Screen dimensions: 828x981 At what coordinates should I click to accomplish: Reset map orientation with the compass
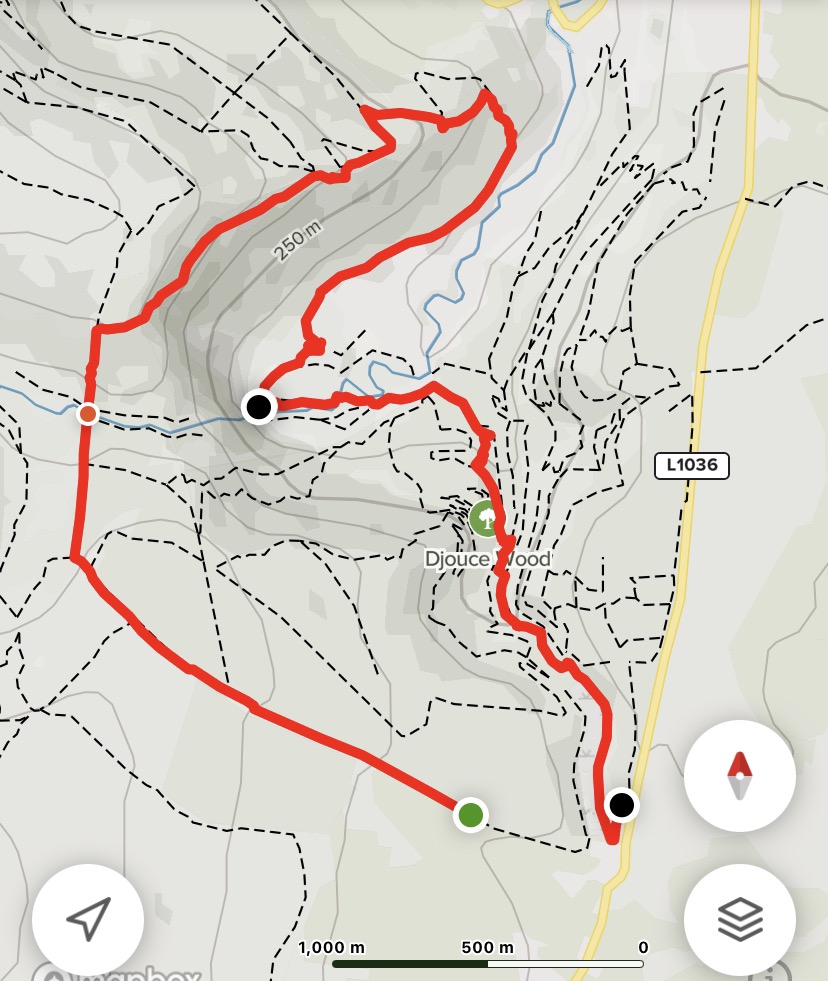[x=739, y=775]
